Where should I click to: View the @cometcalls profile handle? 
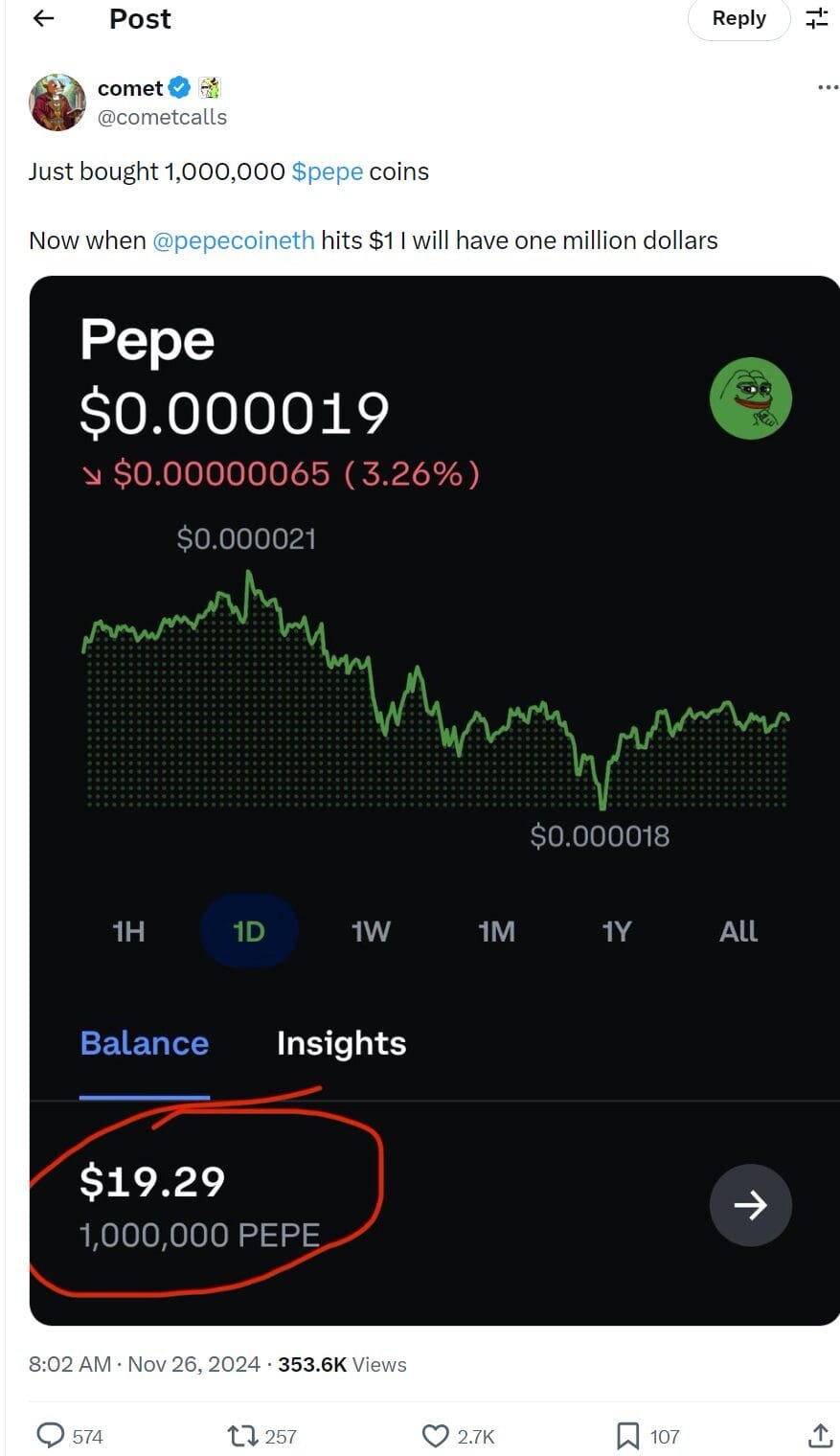(162, 117)
